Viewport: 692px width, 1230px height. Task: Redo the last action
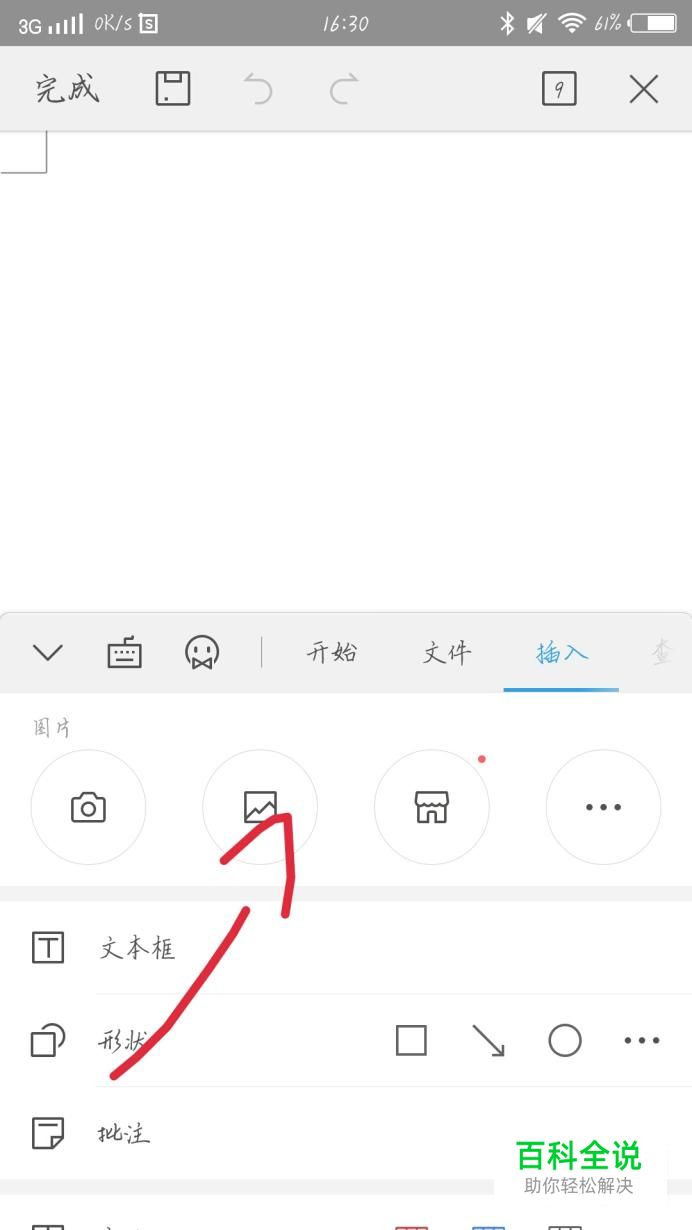(x=344, y=90)
